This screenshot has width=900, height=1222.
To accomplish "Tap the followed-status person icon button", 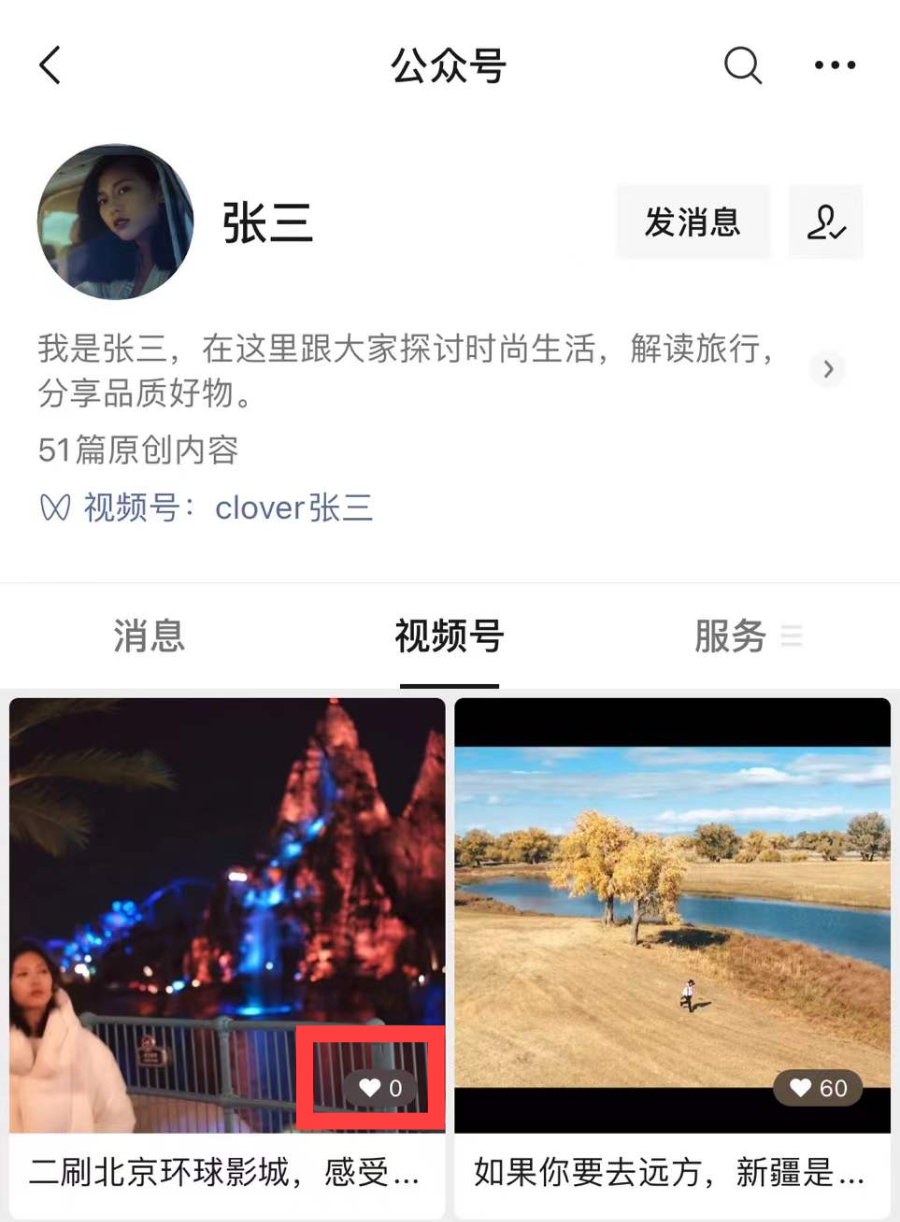I will [x=826, y=222].
